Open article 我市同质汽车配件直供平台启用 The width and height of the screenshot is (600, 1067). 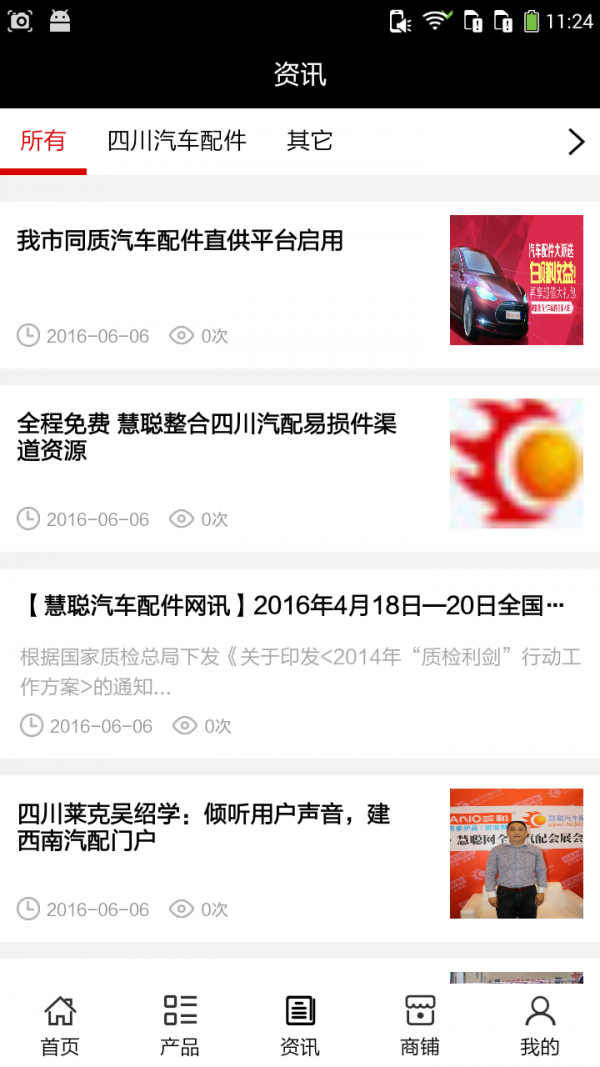[x=180, y=241]
